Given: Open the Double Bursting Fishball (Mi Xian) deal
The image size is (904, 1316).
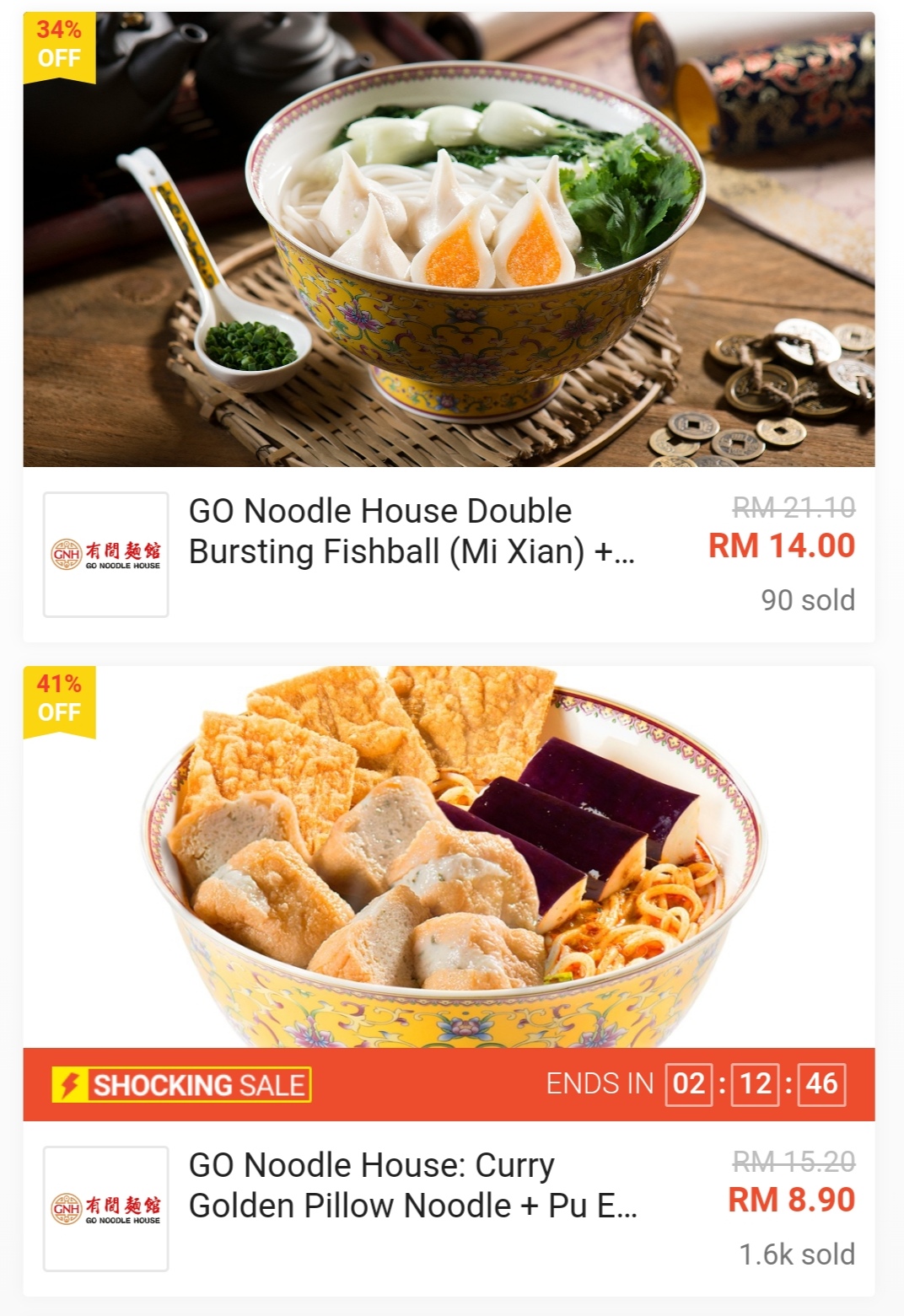Looking at the screenshot, I should (x=412, y=531).
